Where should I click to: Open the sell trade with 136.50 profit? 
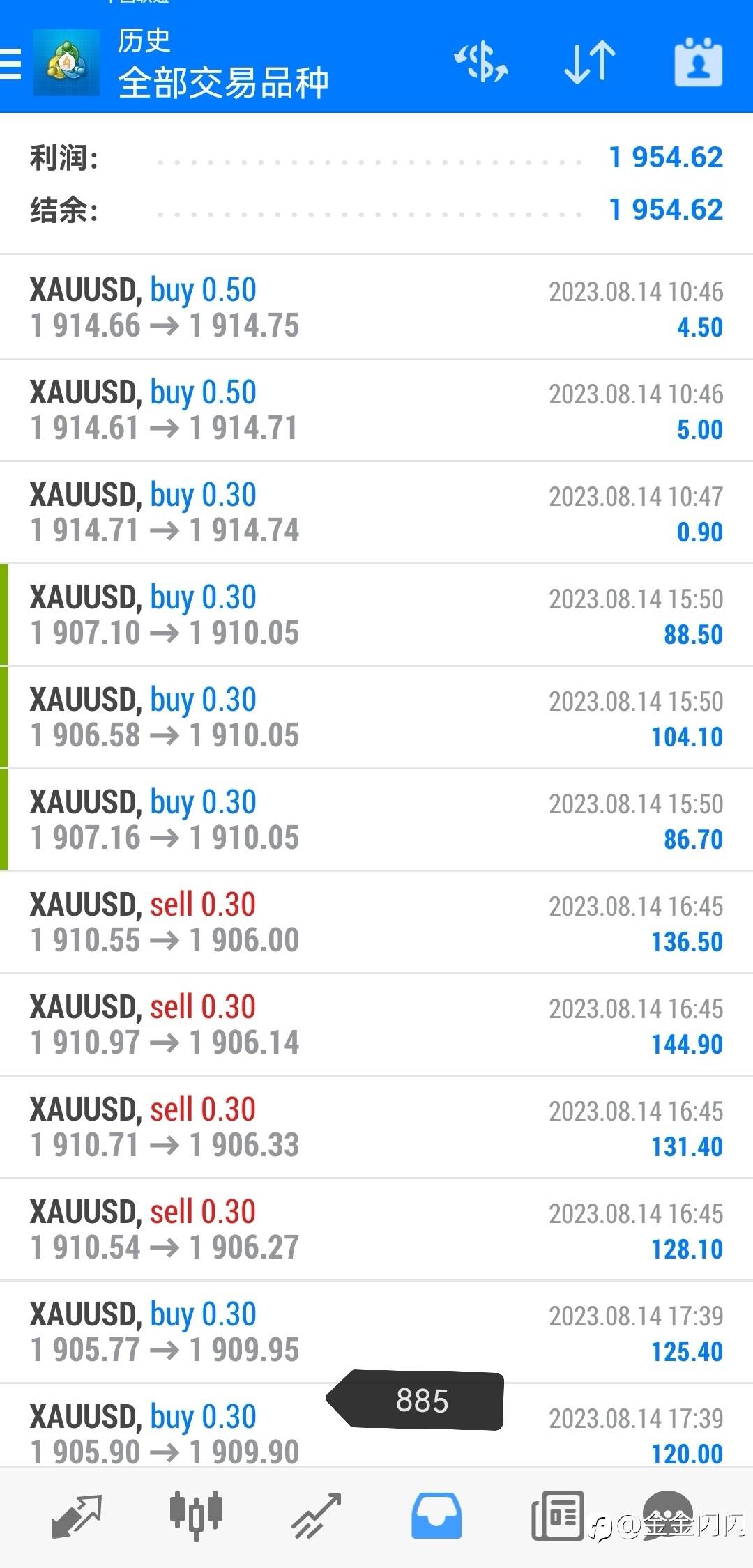point(376,922)
